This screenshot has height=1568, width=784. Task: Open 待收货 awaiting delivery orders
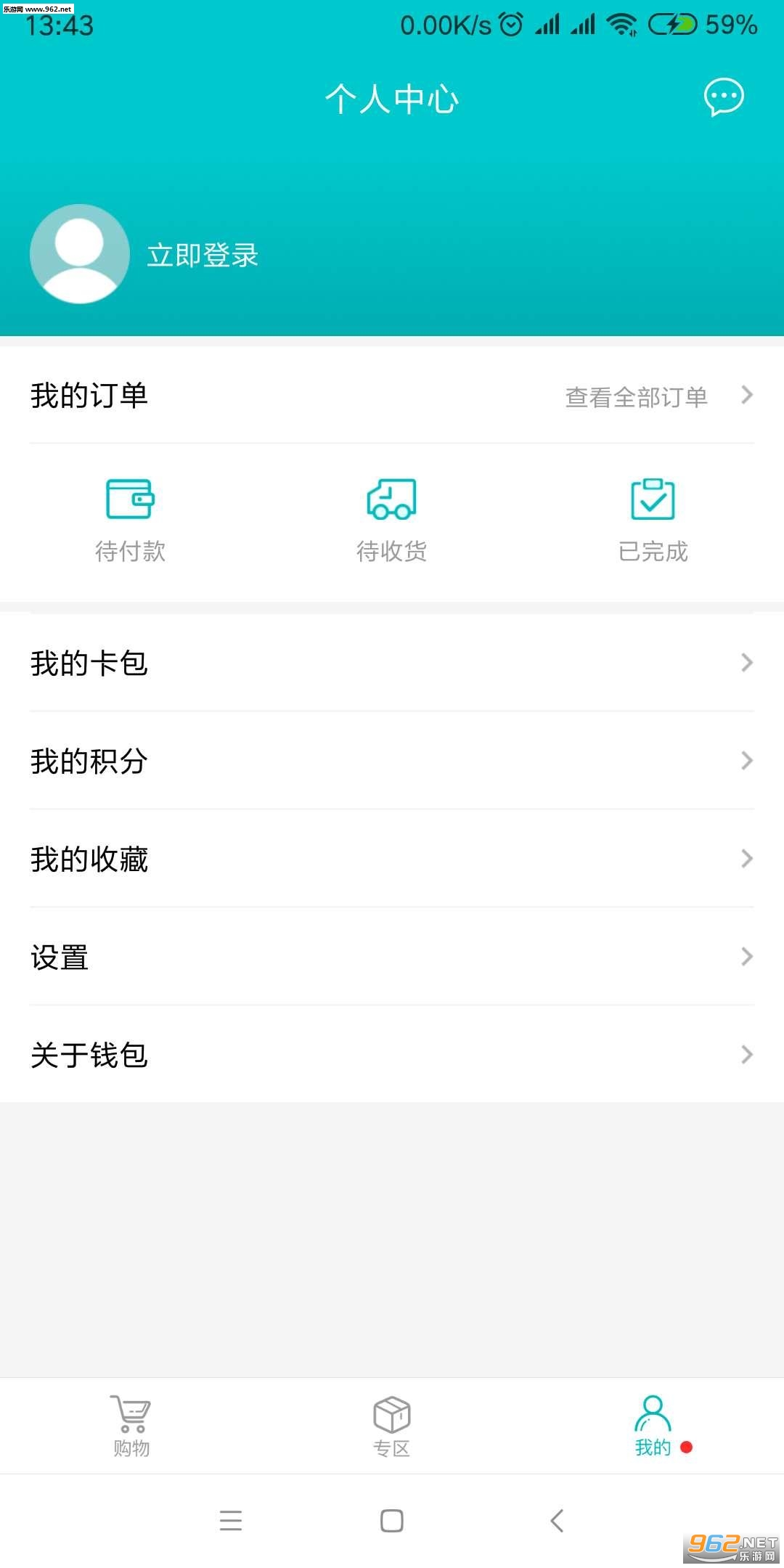click(391, 520)
